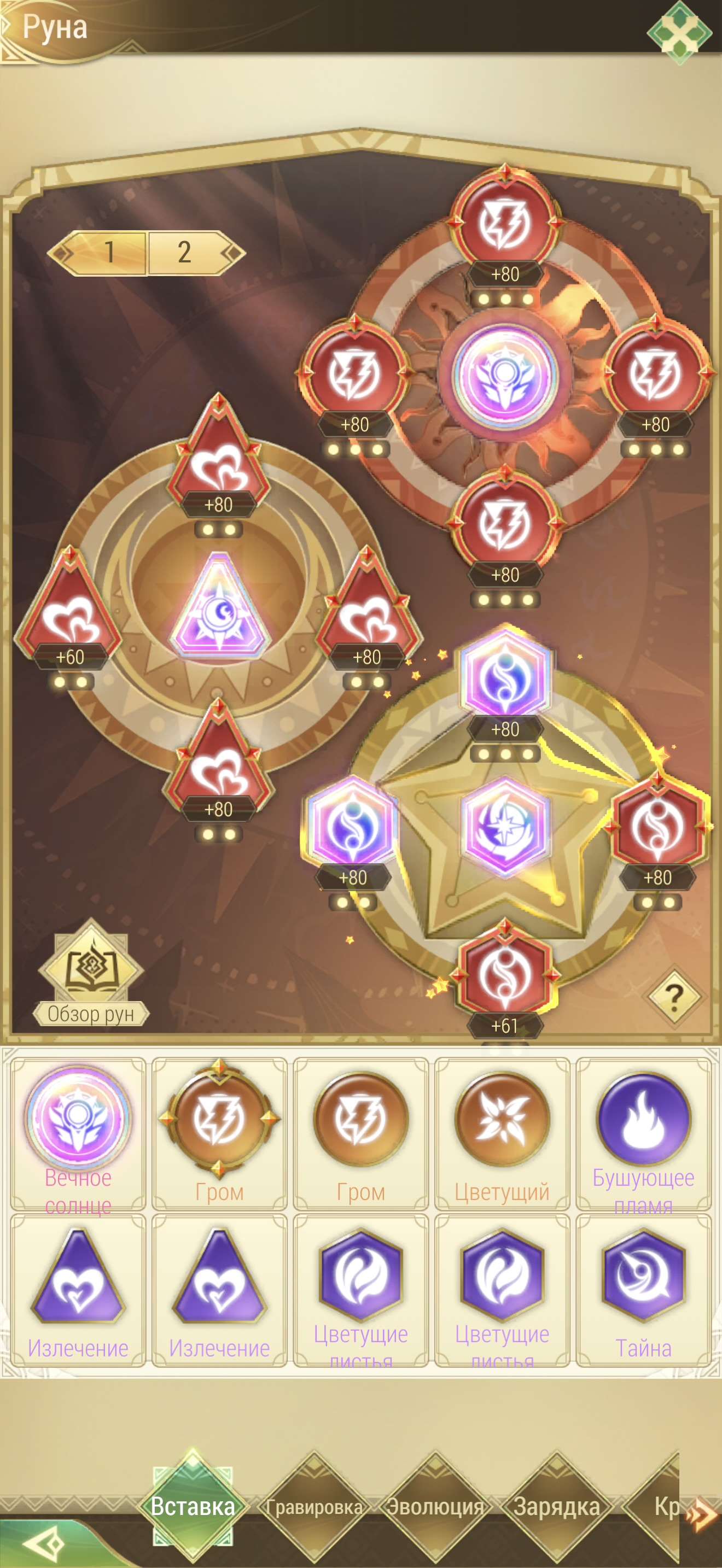The image size is (722, 1568).
Task: Select Вечное солнце rune in inventory
Action: click(78, 1134)
